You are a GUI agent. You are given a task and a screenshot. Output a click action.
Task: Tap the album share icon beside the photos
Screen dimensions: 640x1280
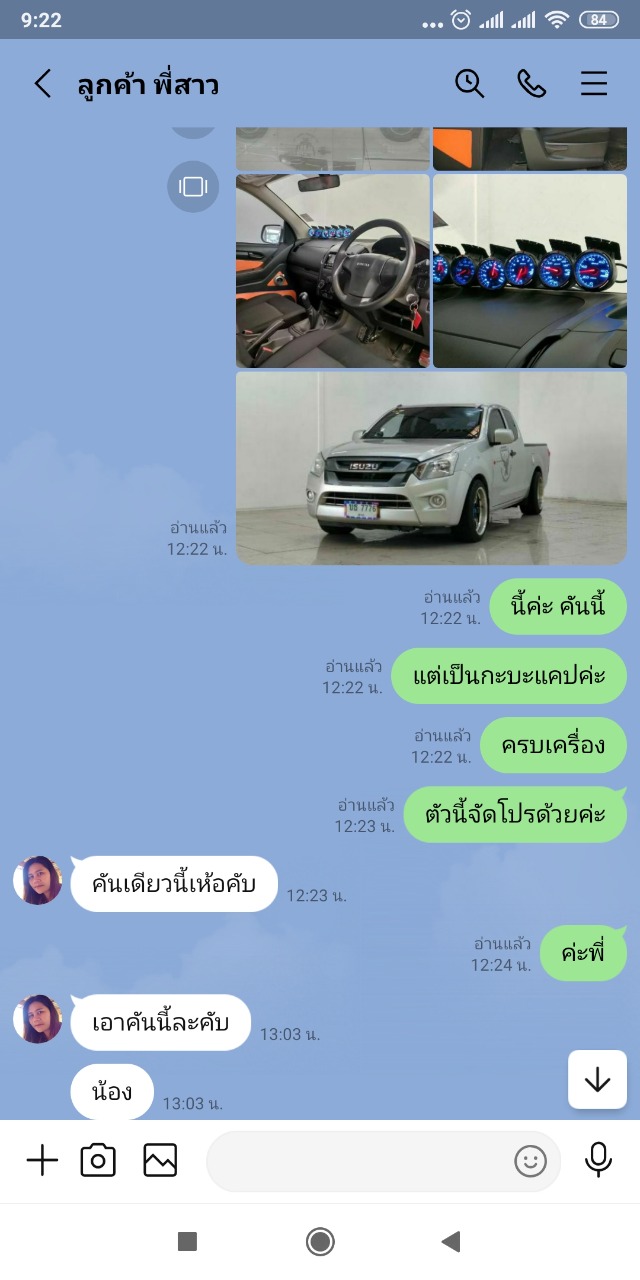[193, 187]
